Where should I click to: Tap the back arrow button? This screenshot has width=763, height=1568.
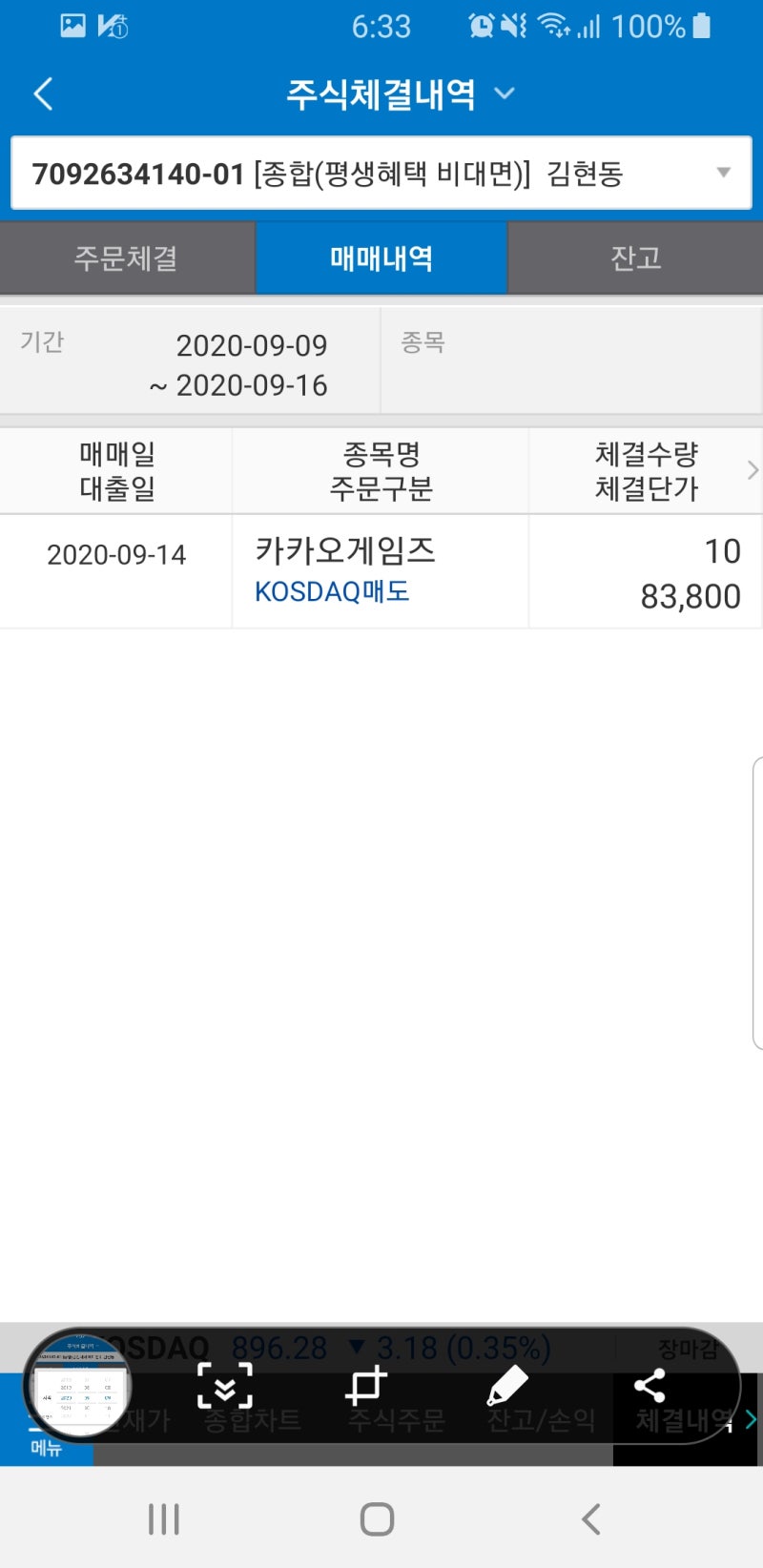(x=42, y=93)
